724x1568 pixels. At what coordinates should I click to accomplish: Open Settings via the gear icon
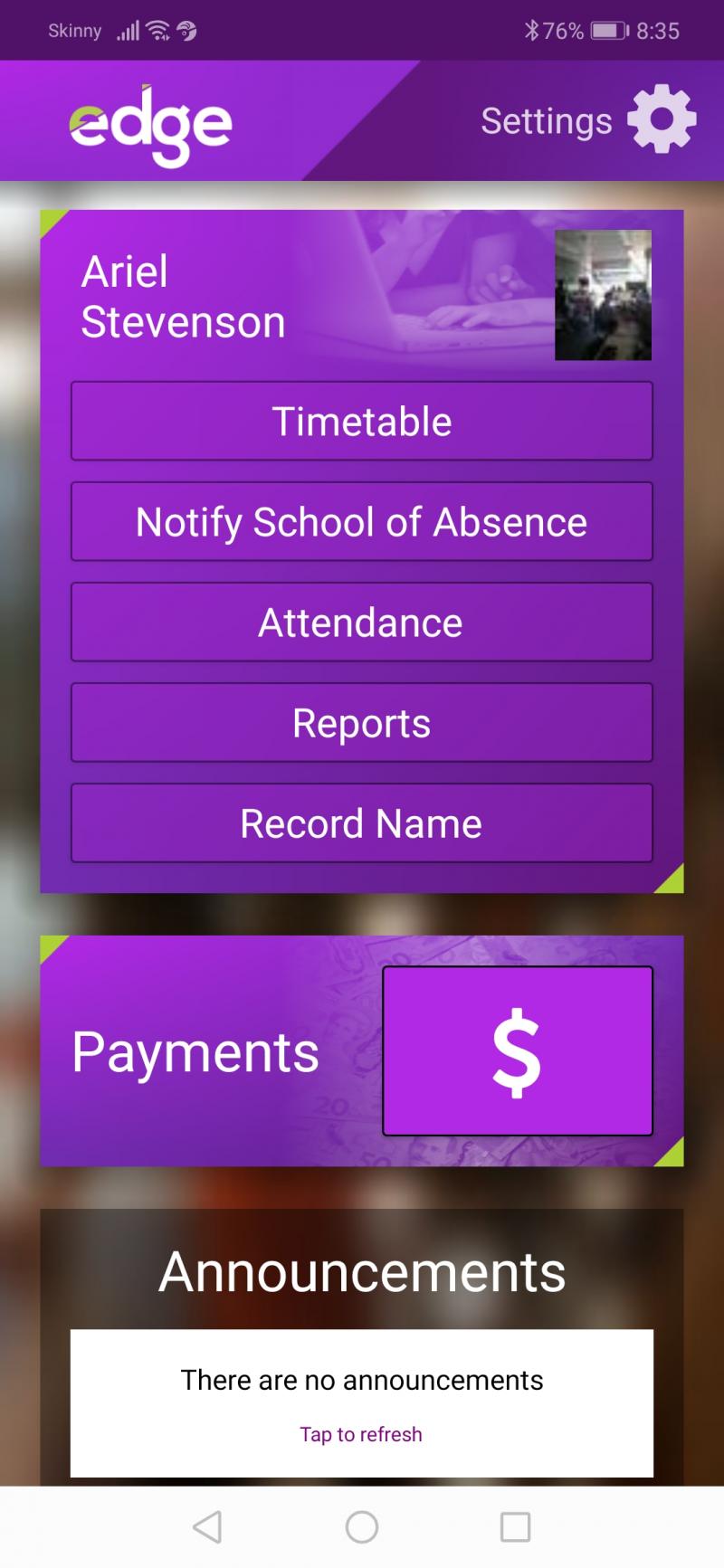click(x=662, y=119)
